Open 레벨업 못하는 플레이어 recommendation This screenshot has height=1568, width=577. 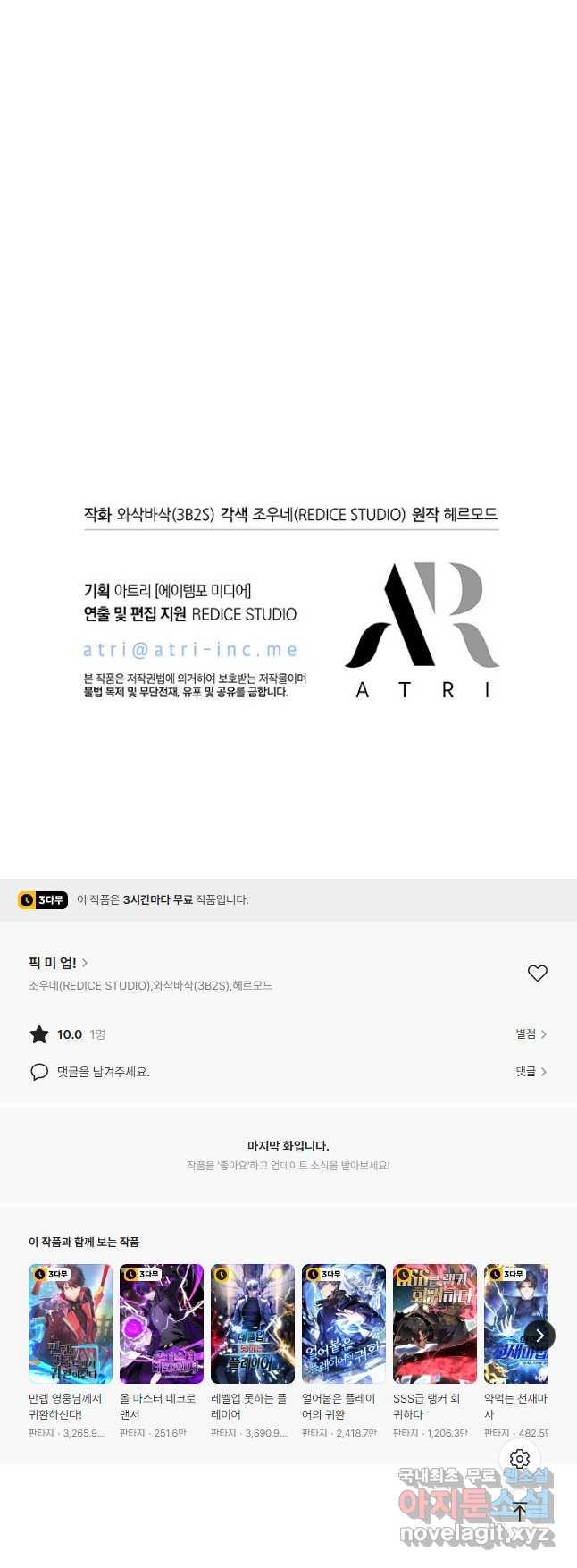[253, 1324]
